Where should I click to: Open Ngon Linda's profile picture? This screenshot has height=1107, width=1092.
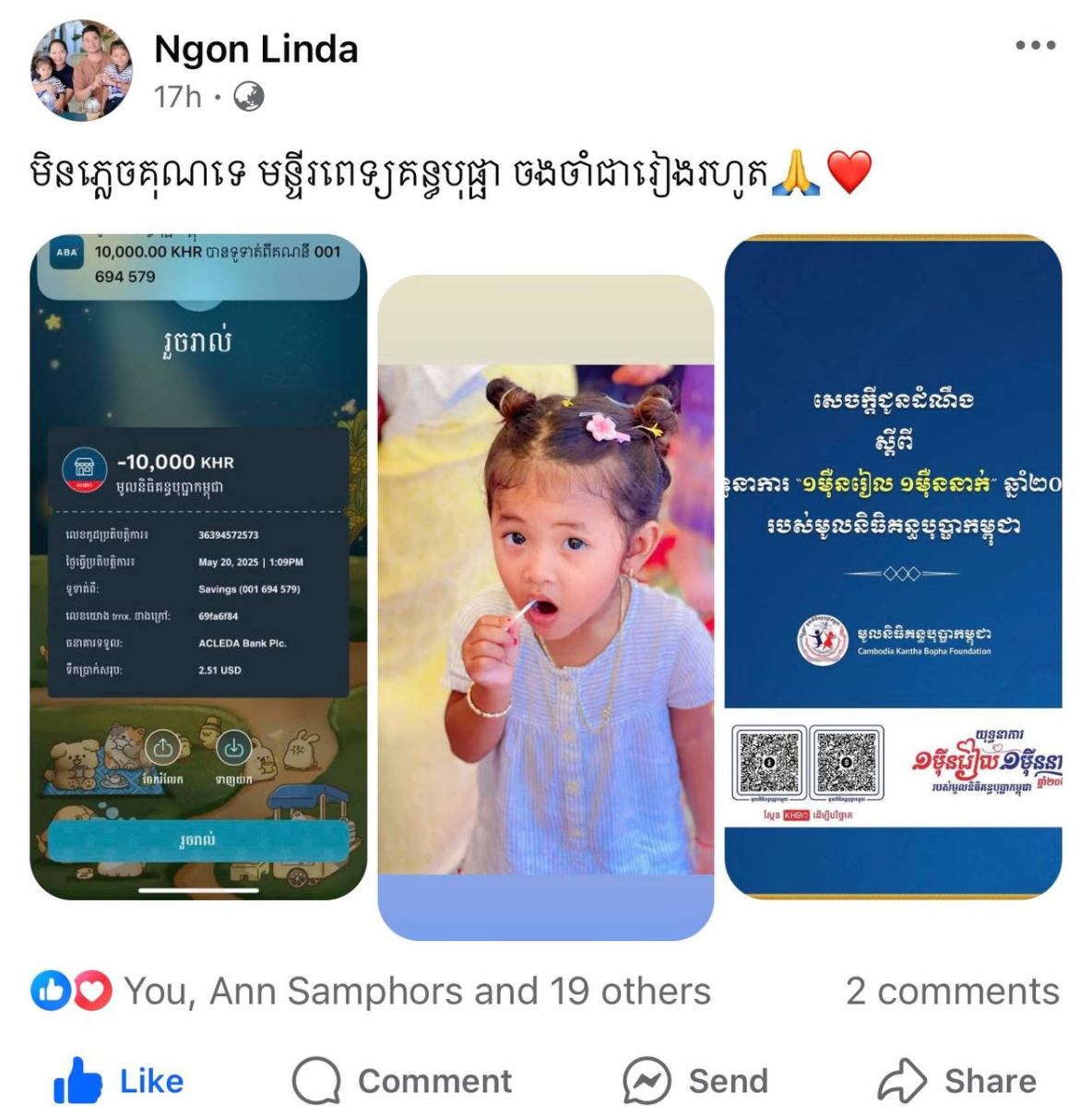pyautogui.click(x=81, y=70)
